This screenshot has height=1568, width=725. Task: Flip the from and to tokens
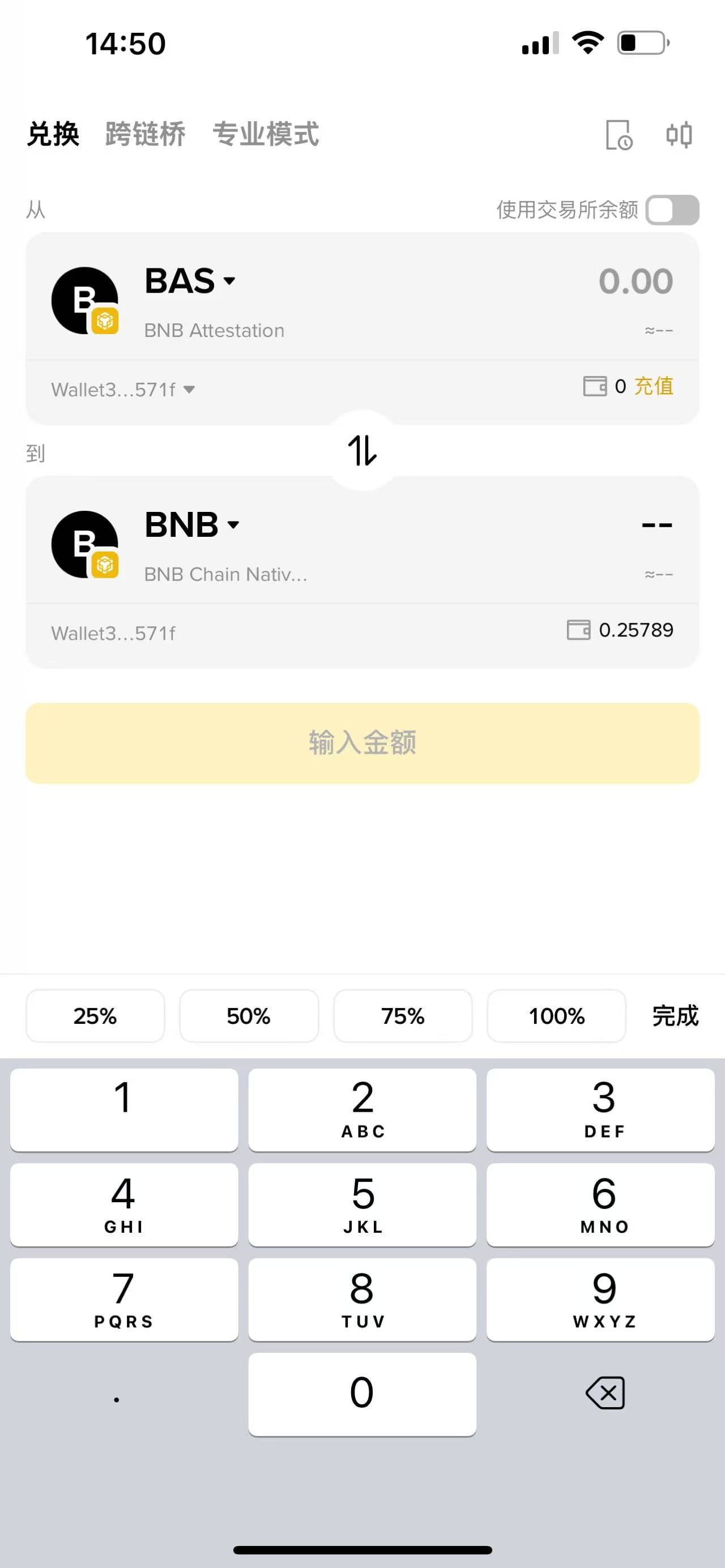coord(362,450)
